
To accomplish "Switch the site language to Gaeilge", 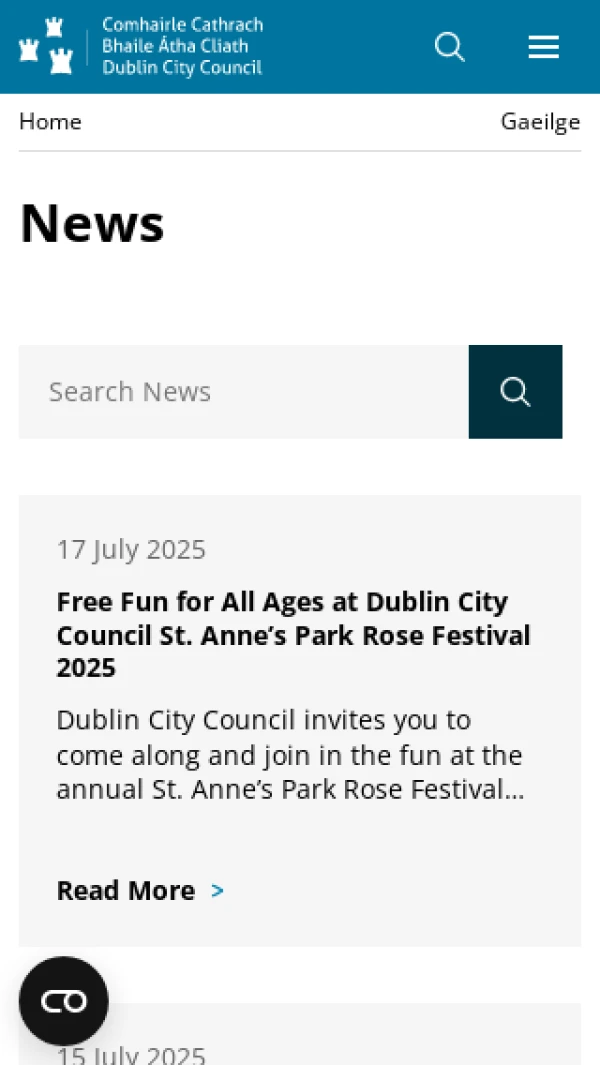I will pos(540,122).
